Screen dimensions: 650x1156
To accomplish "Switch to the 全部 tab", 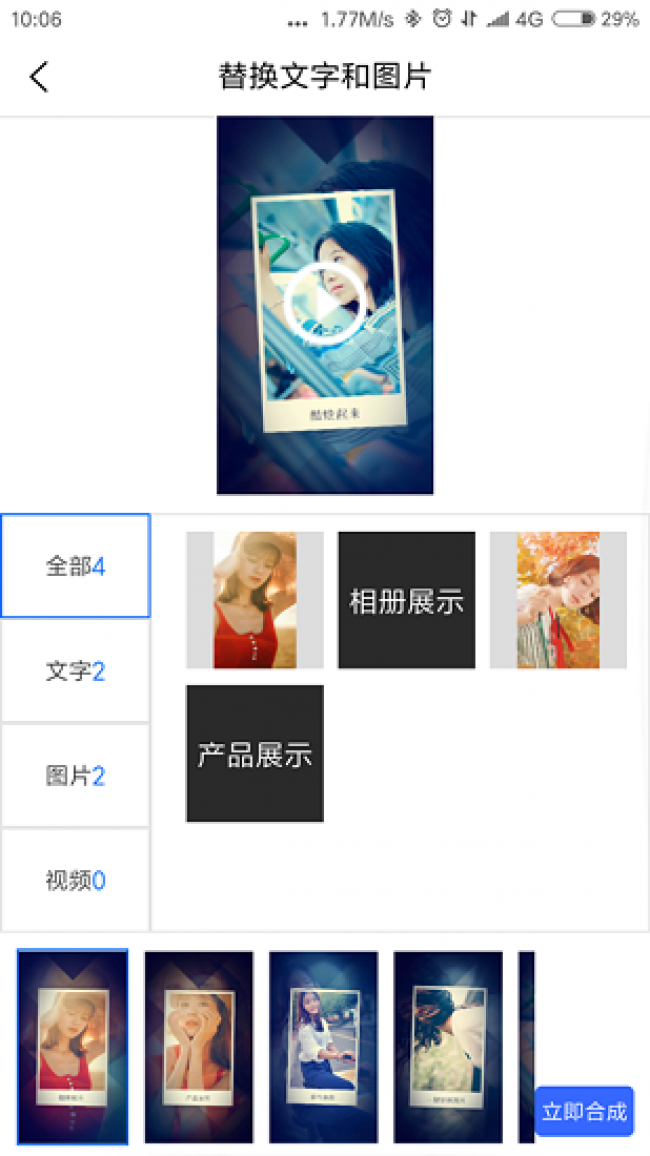I will tap(76, 566).
